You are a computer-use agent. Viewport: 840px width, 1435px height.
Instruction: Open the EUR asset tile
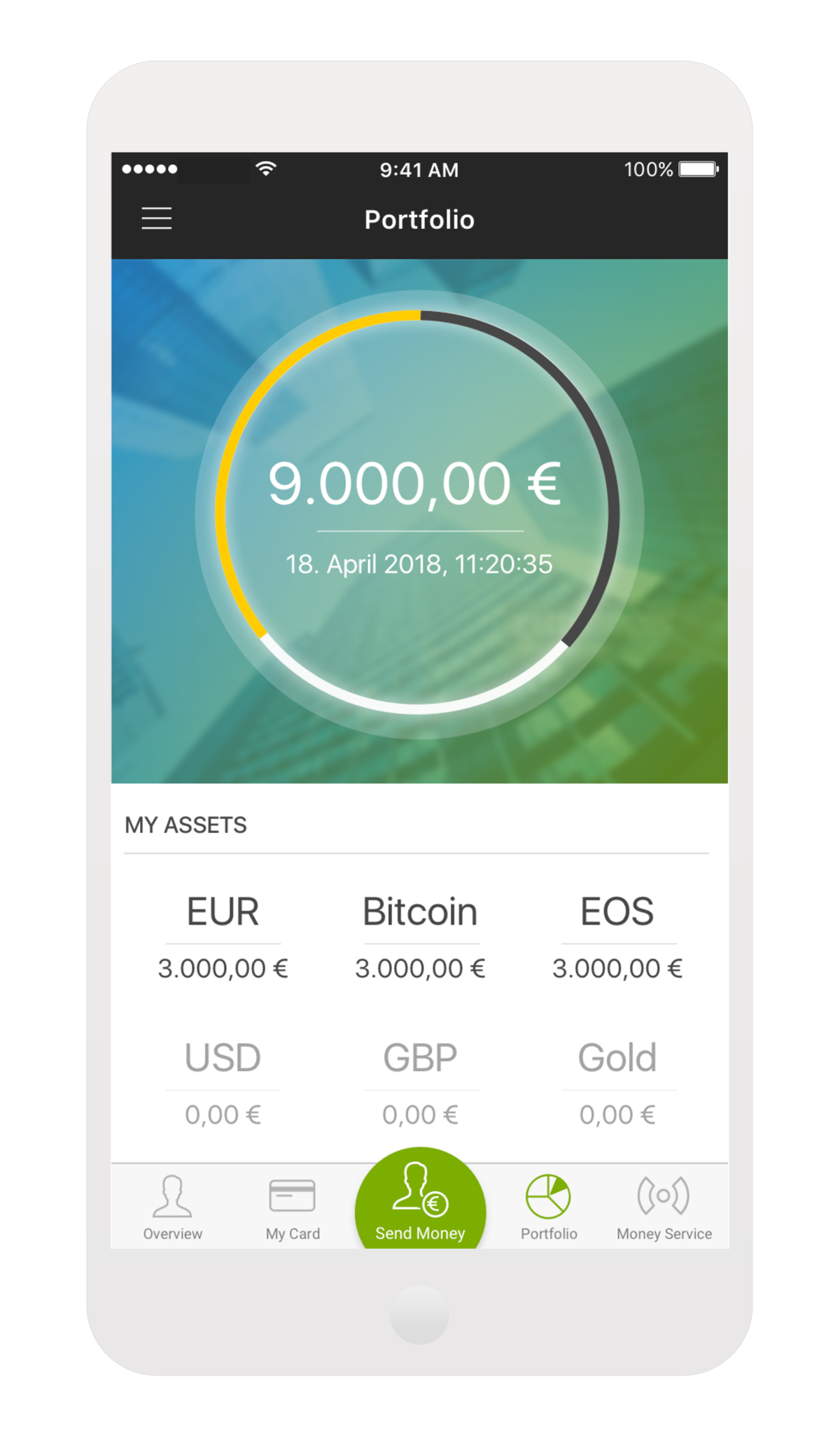[x=223, y=938]
